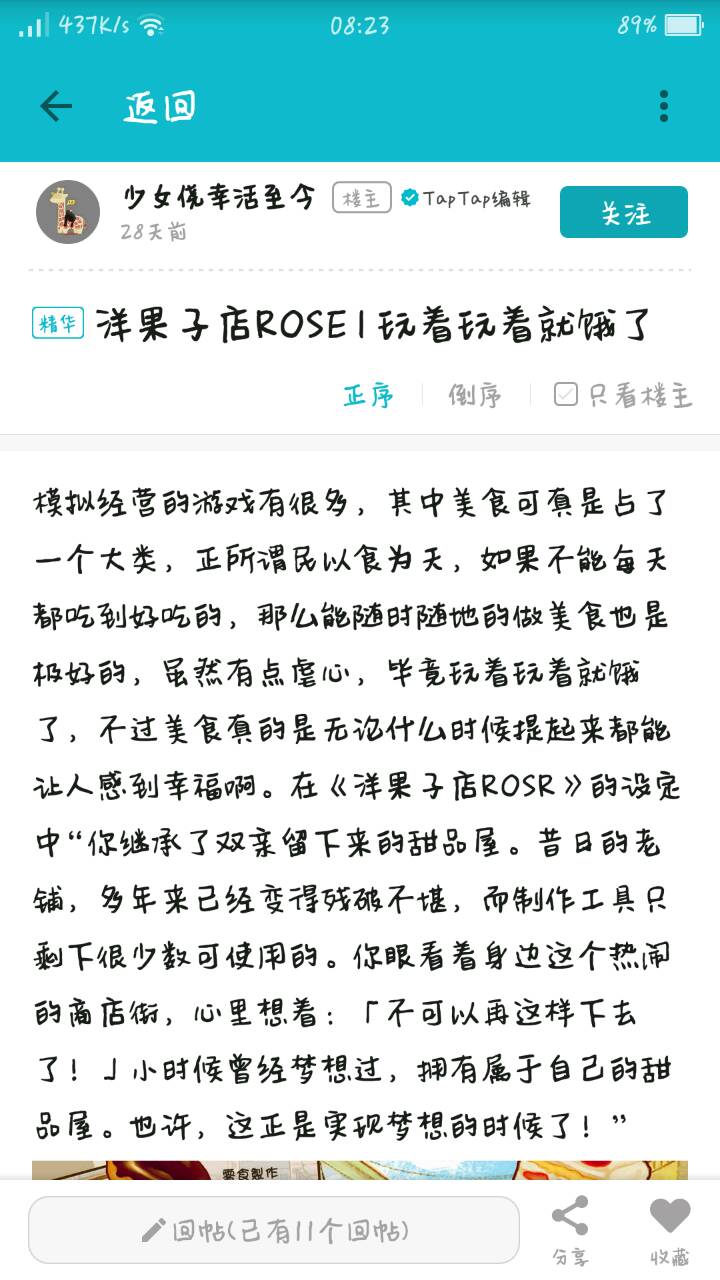Open the game image in the post
The image size is (720, 1280).
(x=360, y=1170)
